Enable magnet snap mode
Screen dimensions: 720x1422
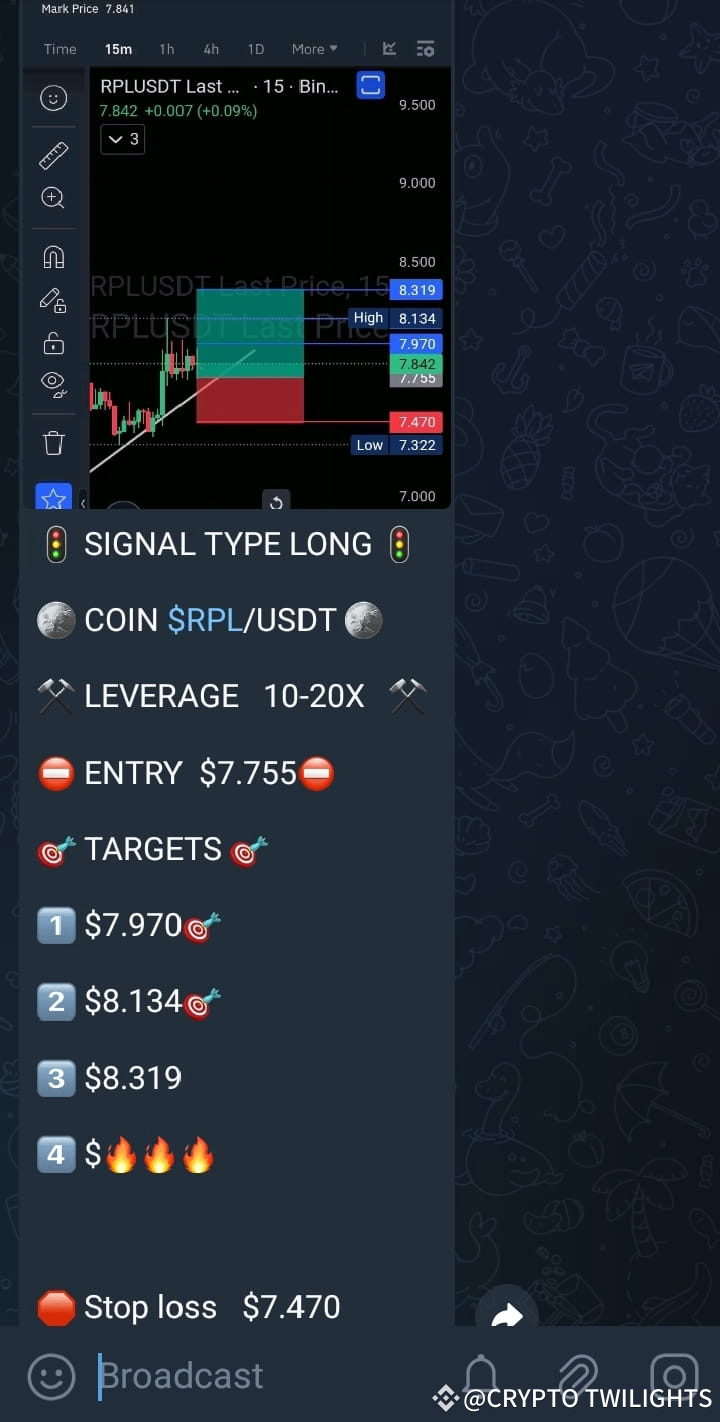pyautogui.click(x=53, y=257)
